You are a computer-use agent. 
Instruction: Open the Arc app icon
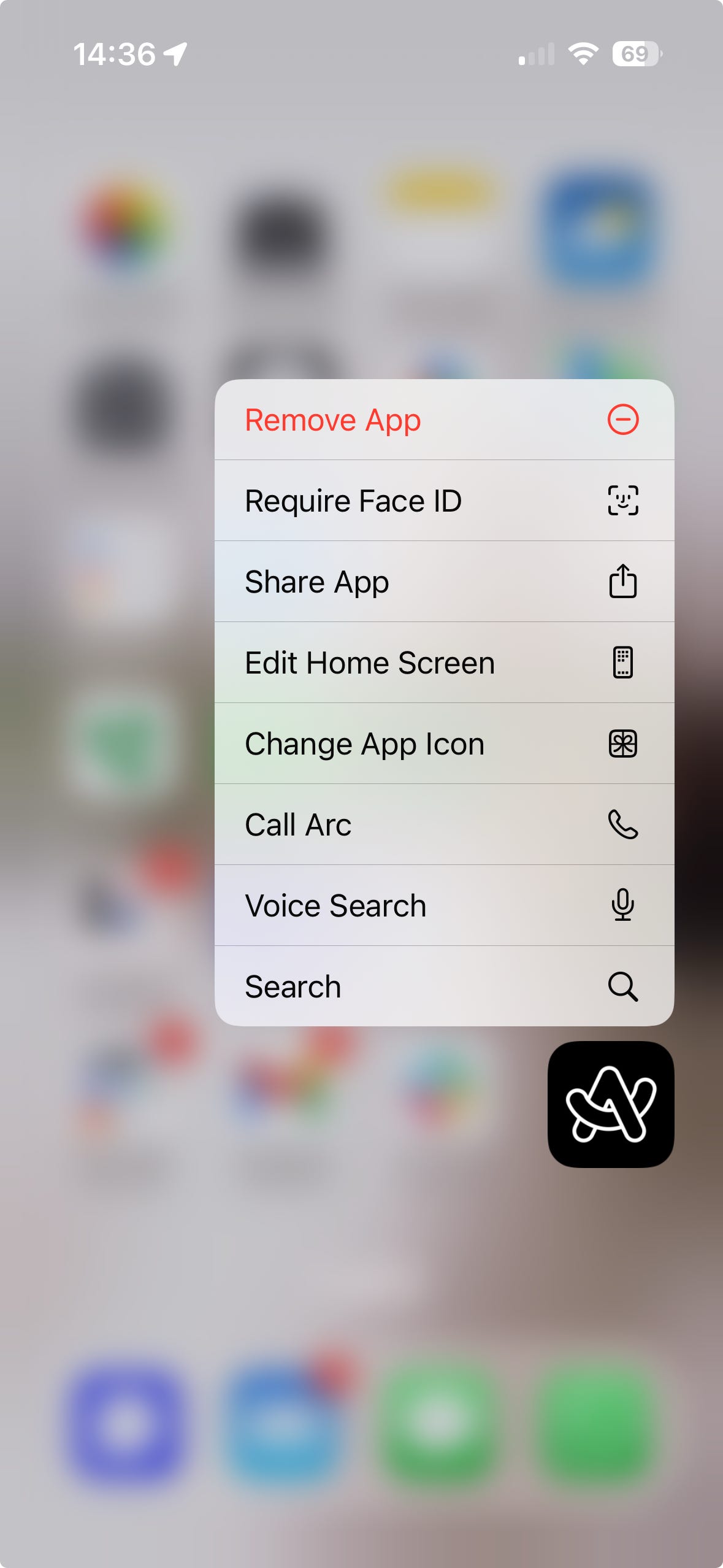point(611,1104)
